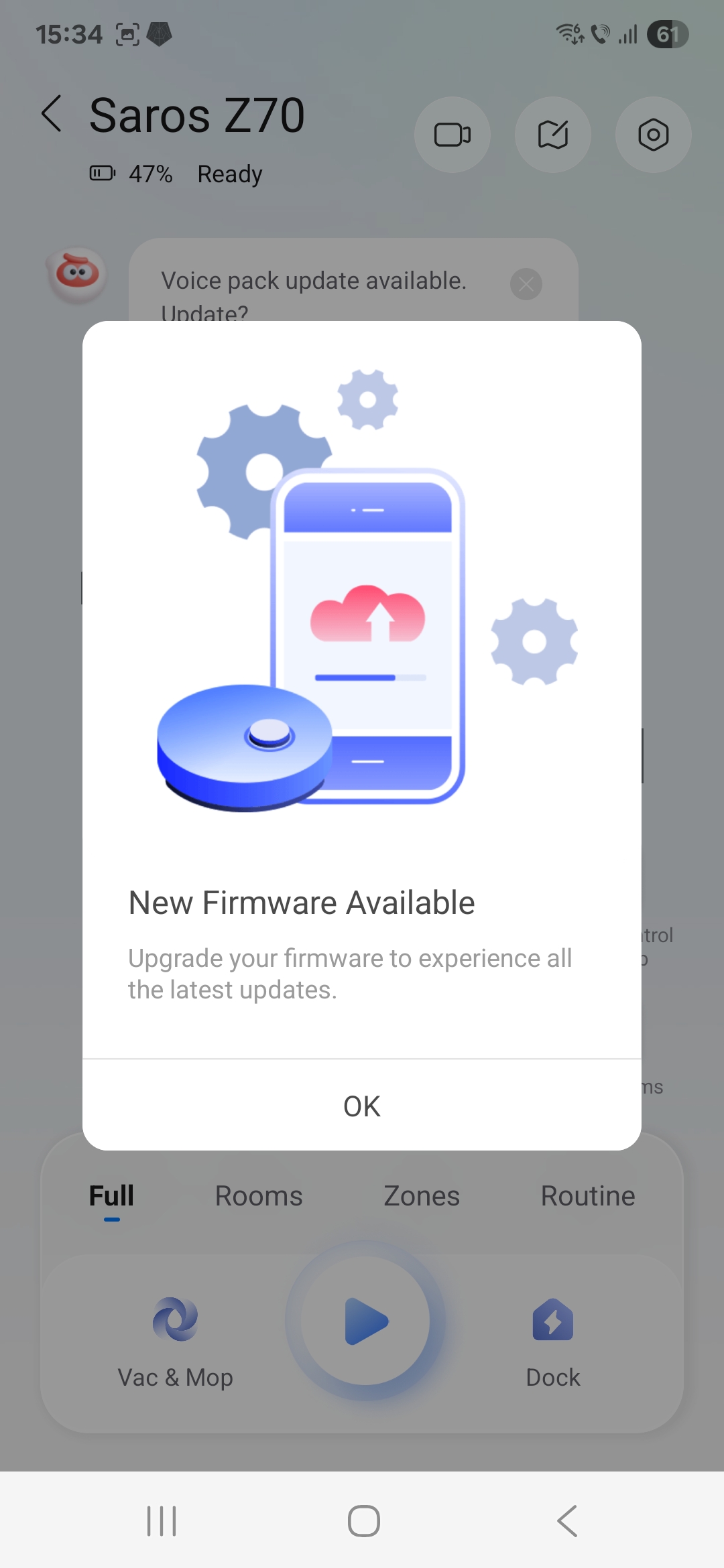Screen dimensions: 724x1568
Task: Switch to the Full cleaning tab
Action: click(x=112, y=1196)
